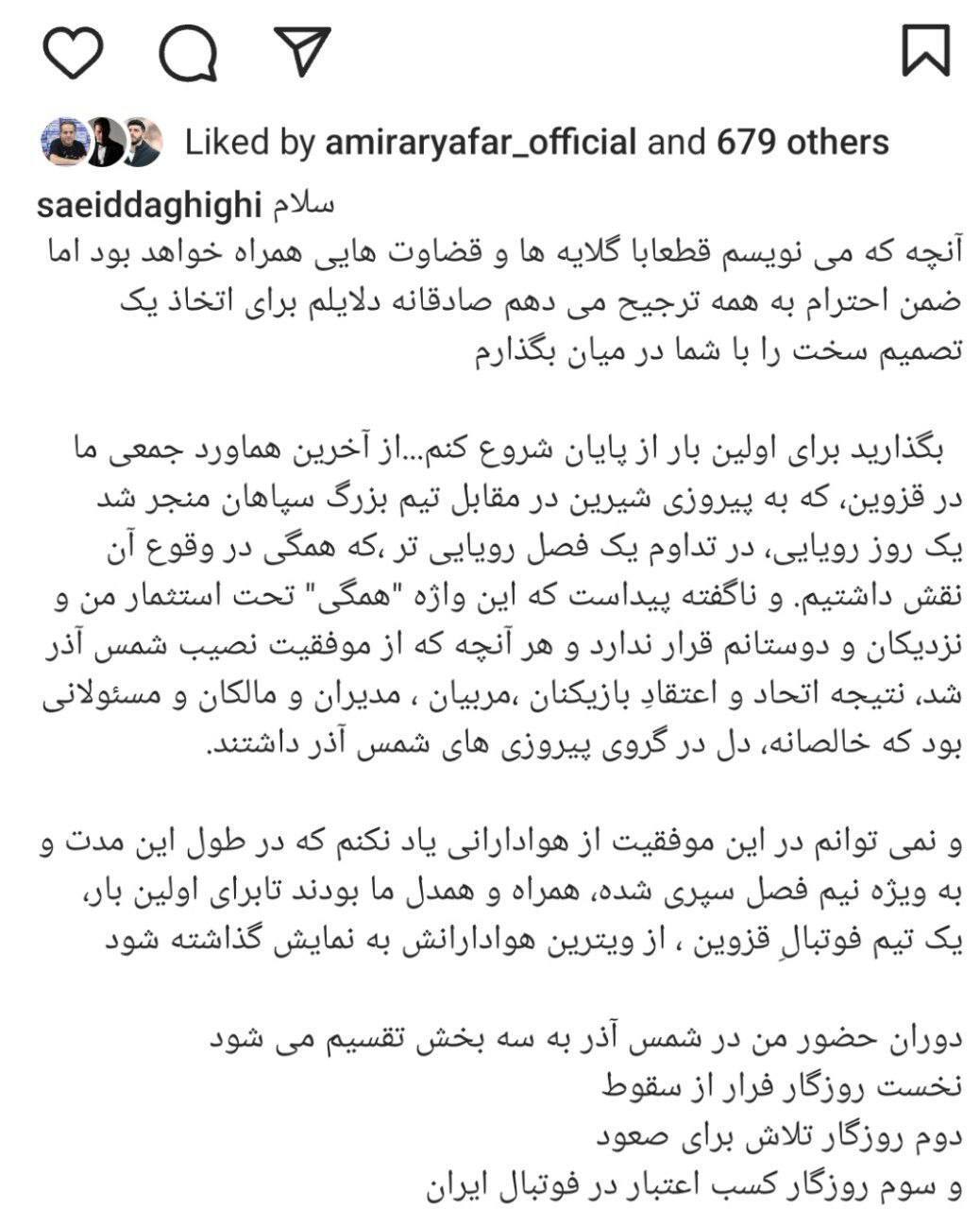View the list of 679 others who liked

803,143
